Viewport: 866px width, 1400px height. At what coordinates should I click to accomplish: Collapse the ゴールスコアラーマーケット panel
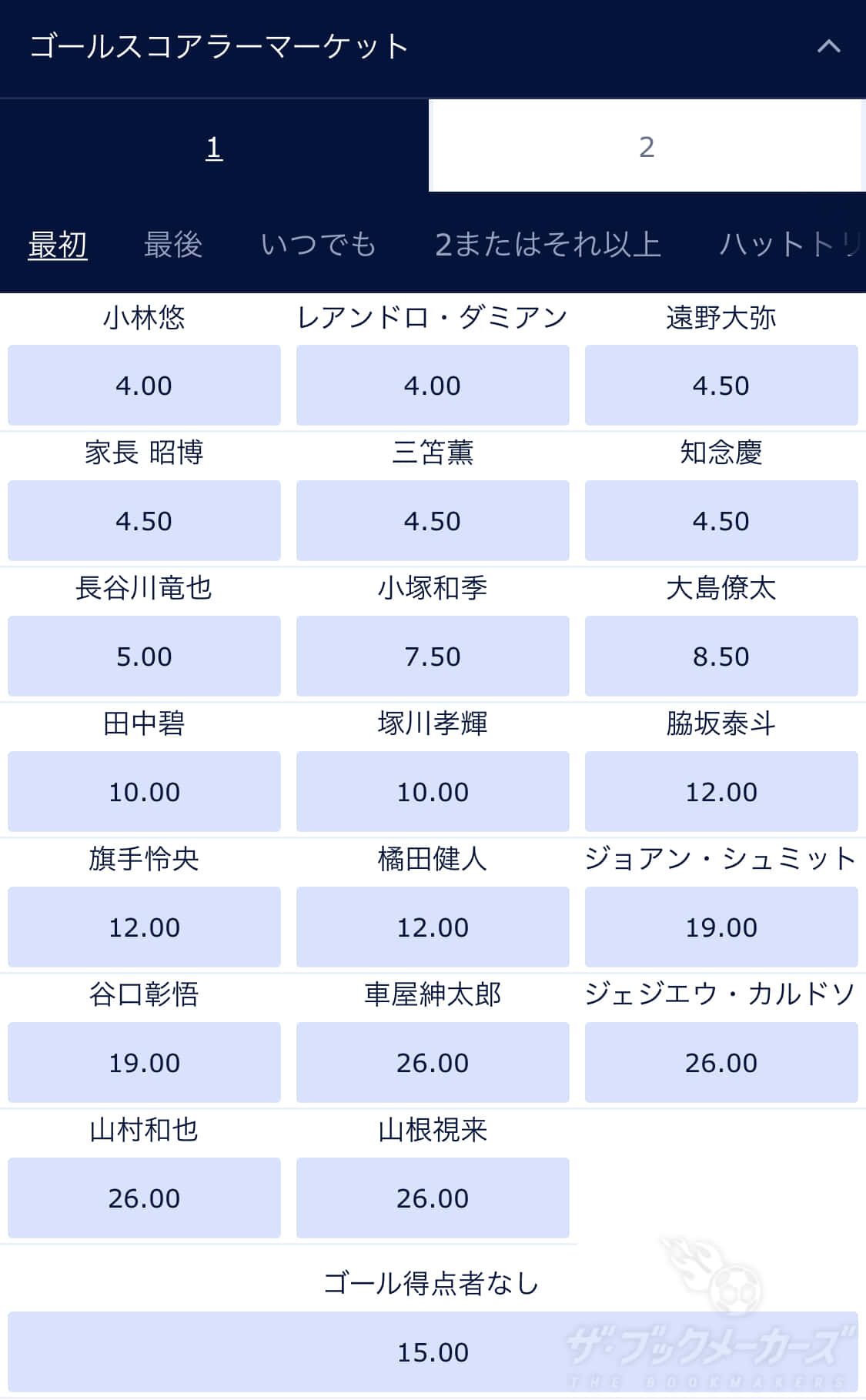pos(828,46)
